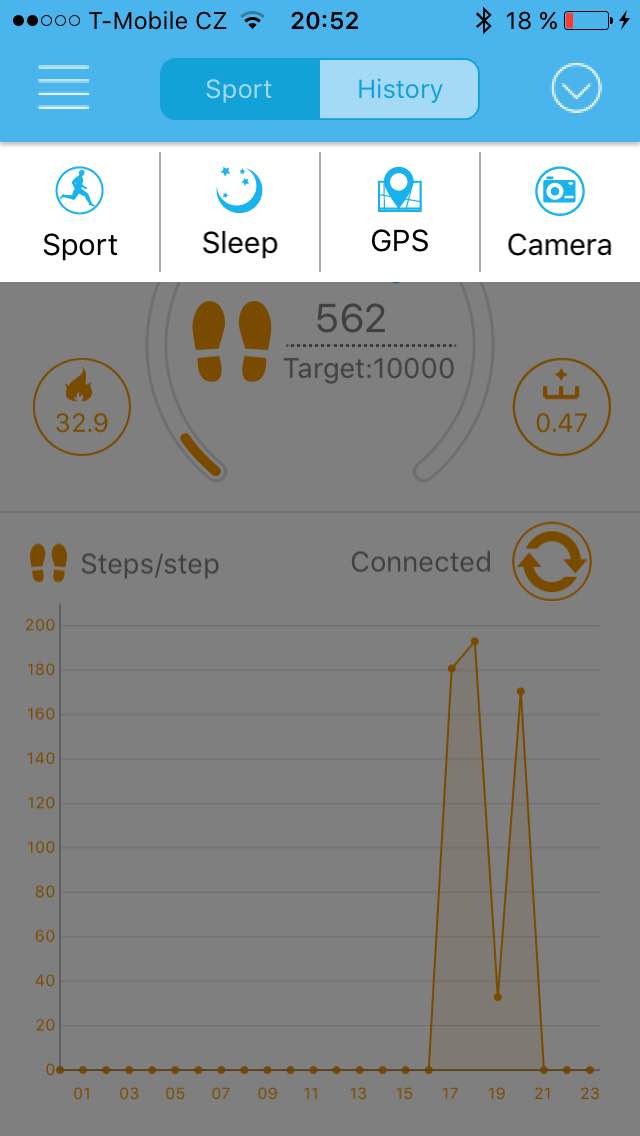Tap the sync refresh icon
Image resolution: width=640 pixels, height=1136 pixels.
point(552,562)
